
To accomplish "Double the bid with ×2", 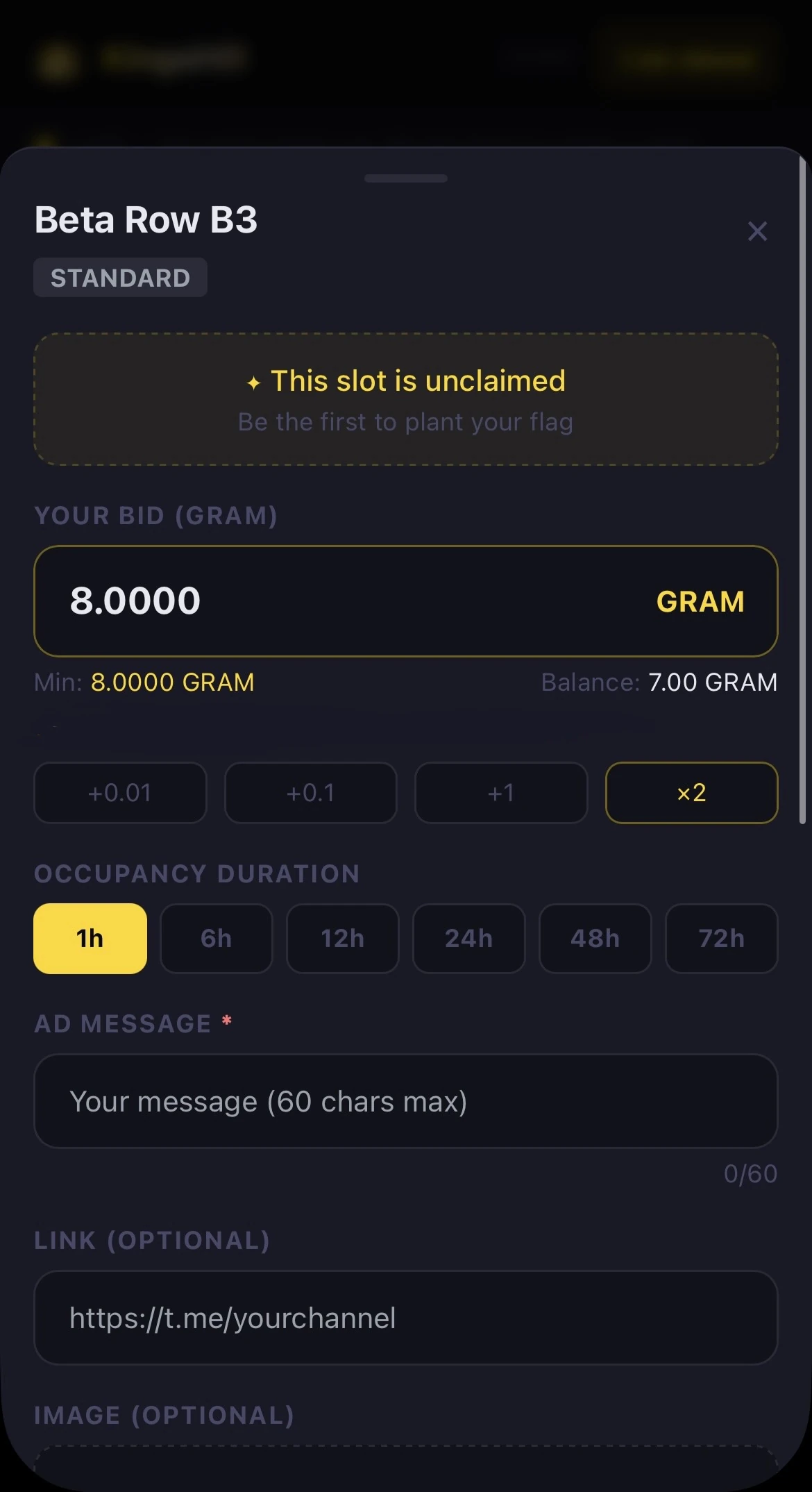I will pyautogui.click(x=692, y=793).
